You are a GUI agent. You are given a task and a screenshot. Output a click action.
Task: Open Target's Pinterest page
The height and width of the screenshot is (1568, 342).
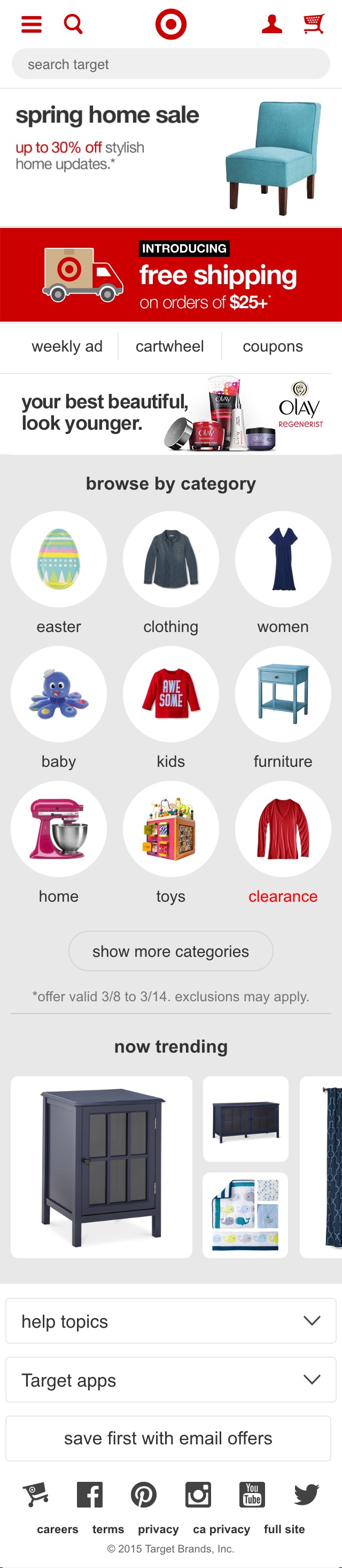point(144,1494)
